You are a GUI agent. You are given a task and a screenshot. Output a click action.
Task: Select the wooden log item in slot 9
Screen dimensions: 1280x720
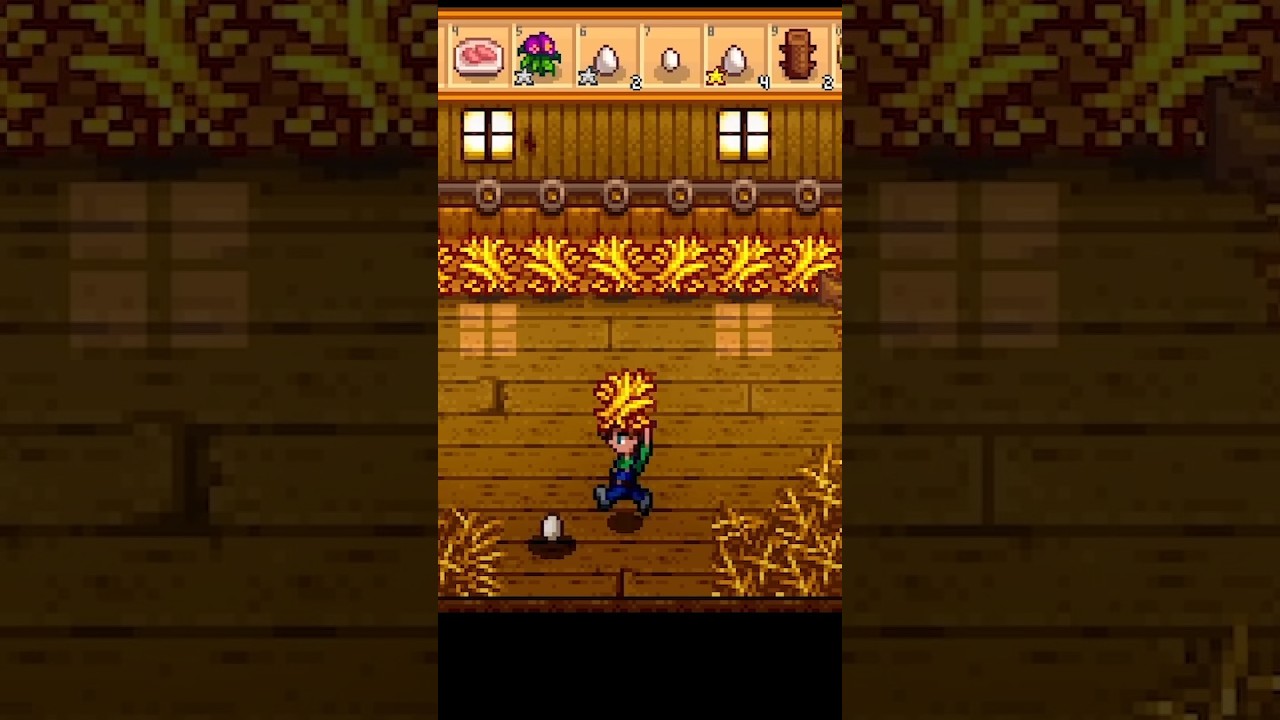799,56
